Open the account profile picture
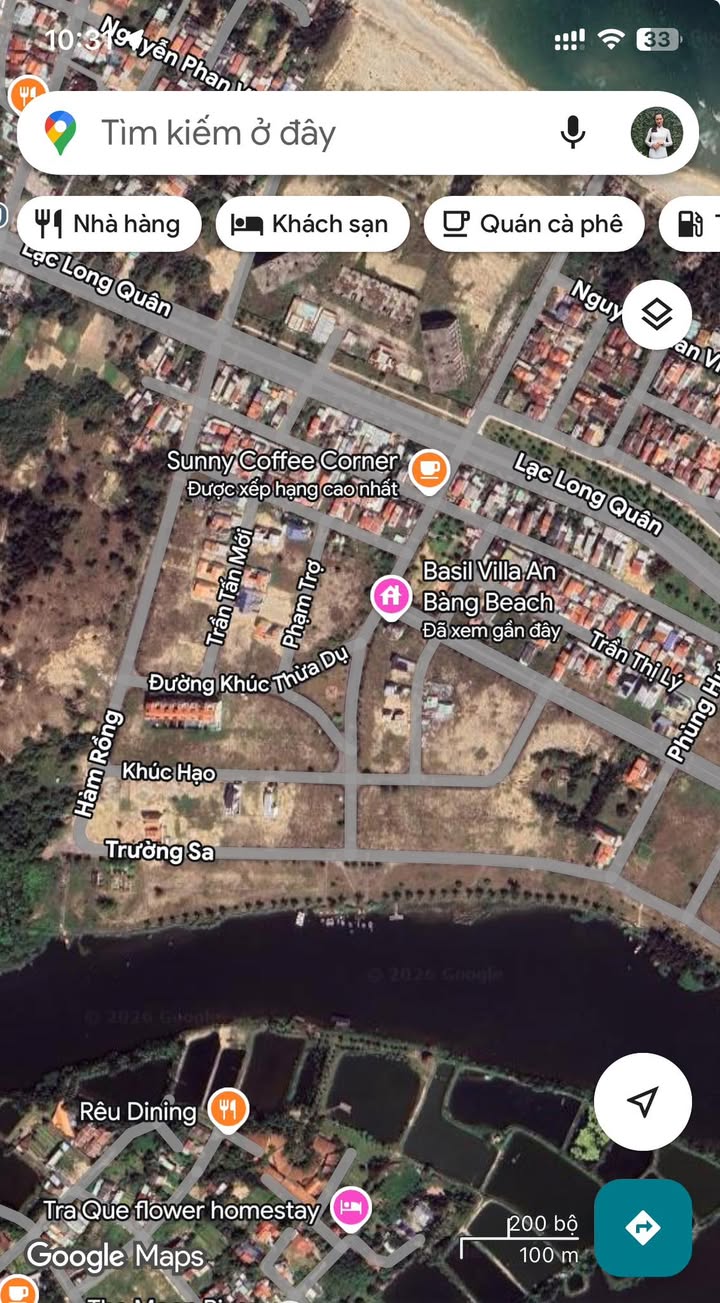This screenshot has height=1303, width=720. tap(657, 133)
